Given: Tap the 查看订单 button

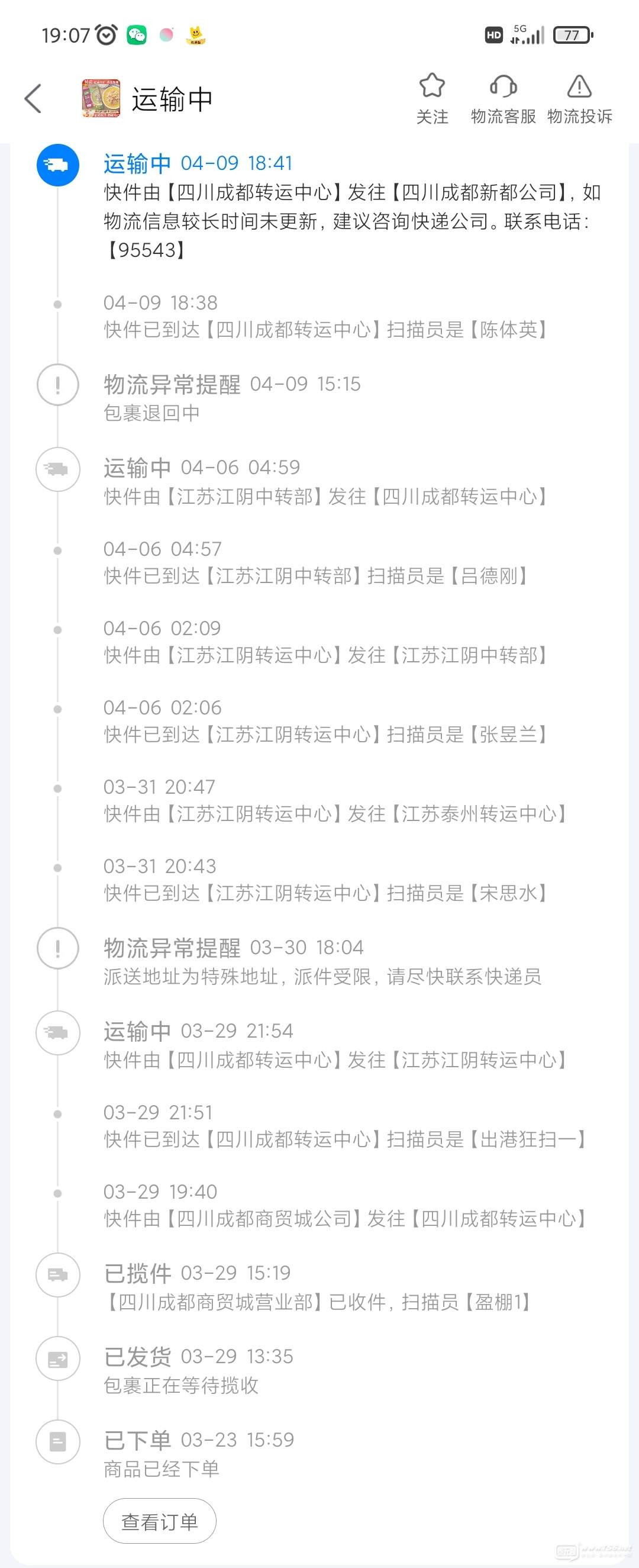Looking at the screenshot, I should tap(159, 1521).
